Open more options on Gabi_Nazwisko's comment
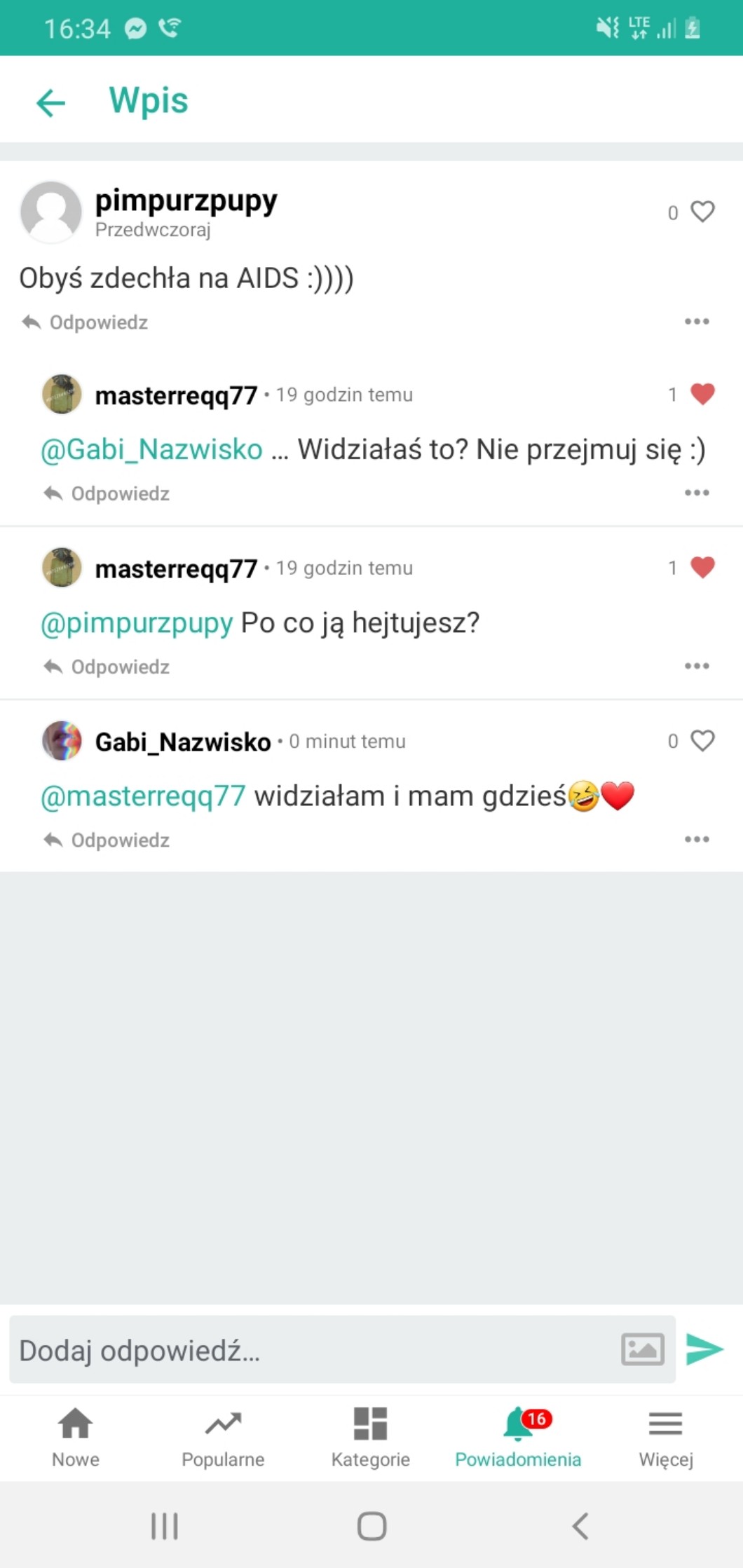 coord(697,839)
